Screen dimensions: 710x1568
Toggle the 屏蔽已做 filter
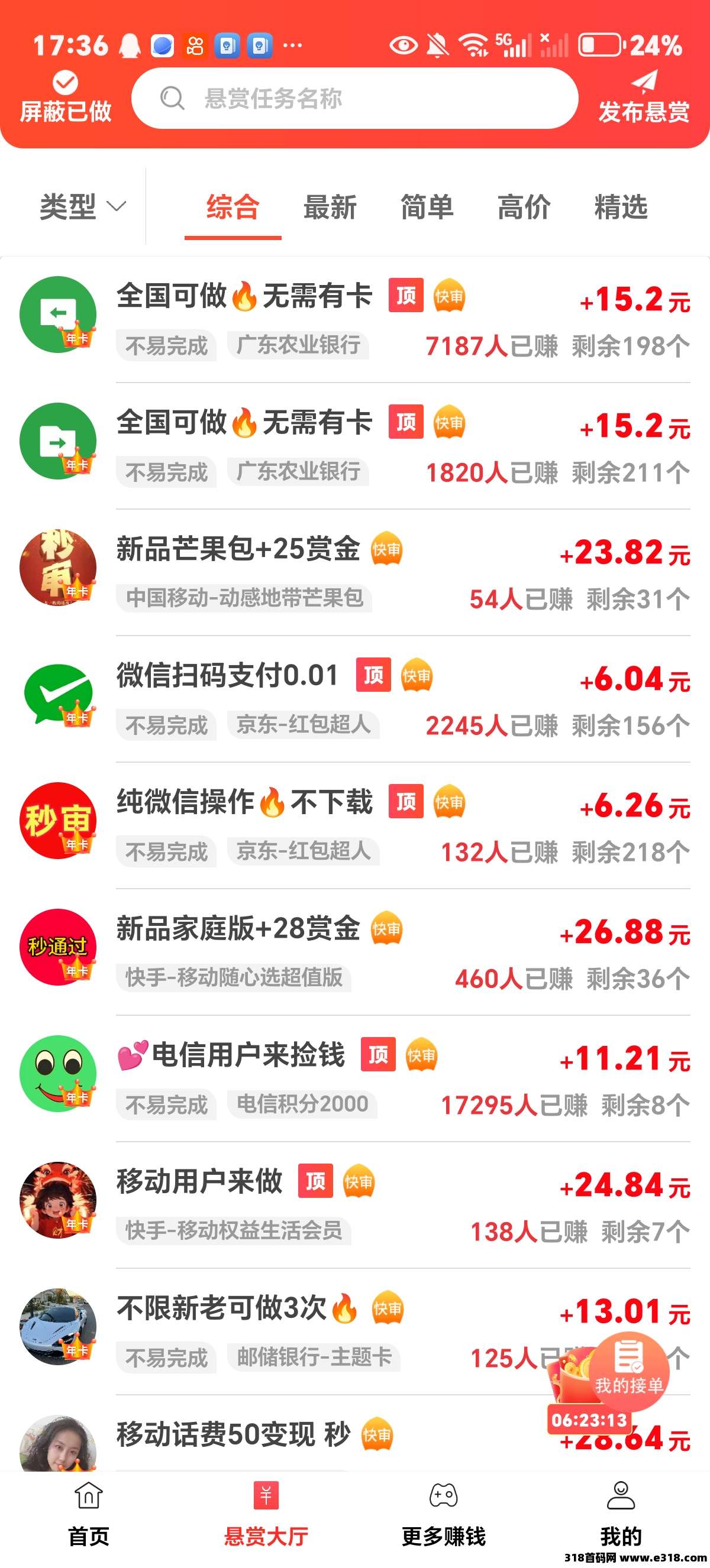(65, 98)
